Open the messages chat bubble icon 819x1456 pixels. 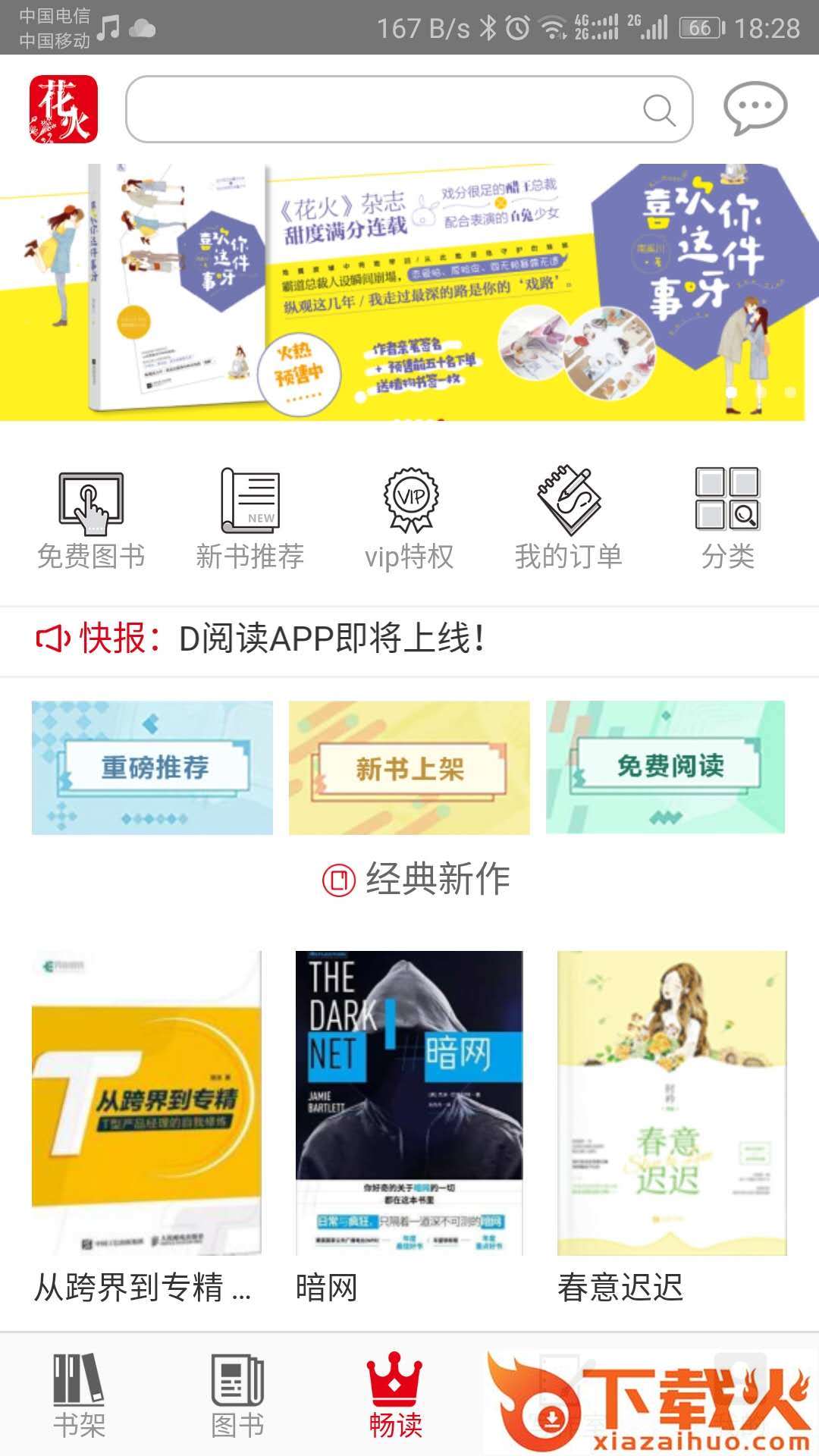click(x=755, y=108)
